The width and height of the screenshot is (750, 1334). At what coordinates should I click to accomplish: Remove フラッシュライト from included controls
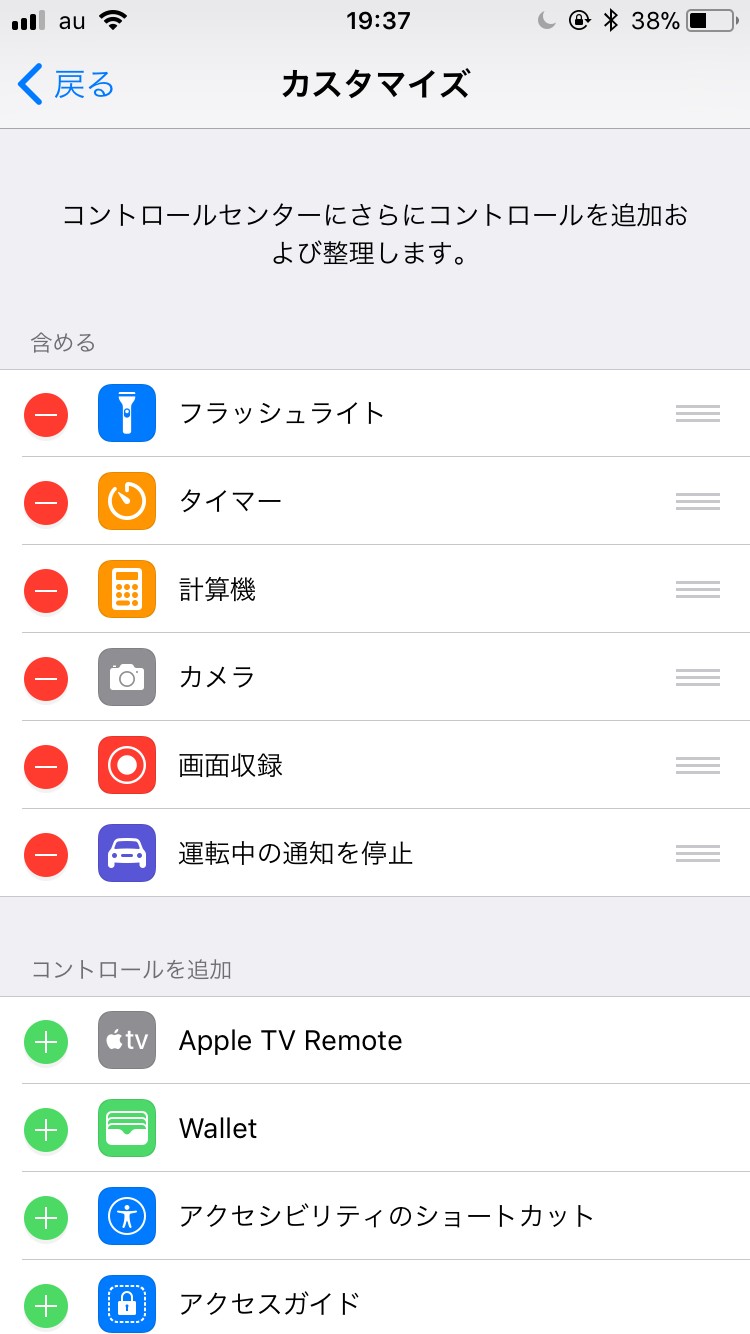pyautogui.click(x=46, y=414)
